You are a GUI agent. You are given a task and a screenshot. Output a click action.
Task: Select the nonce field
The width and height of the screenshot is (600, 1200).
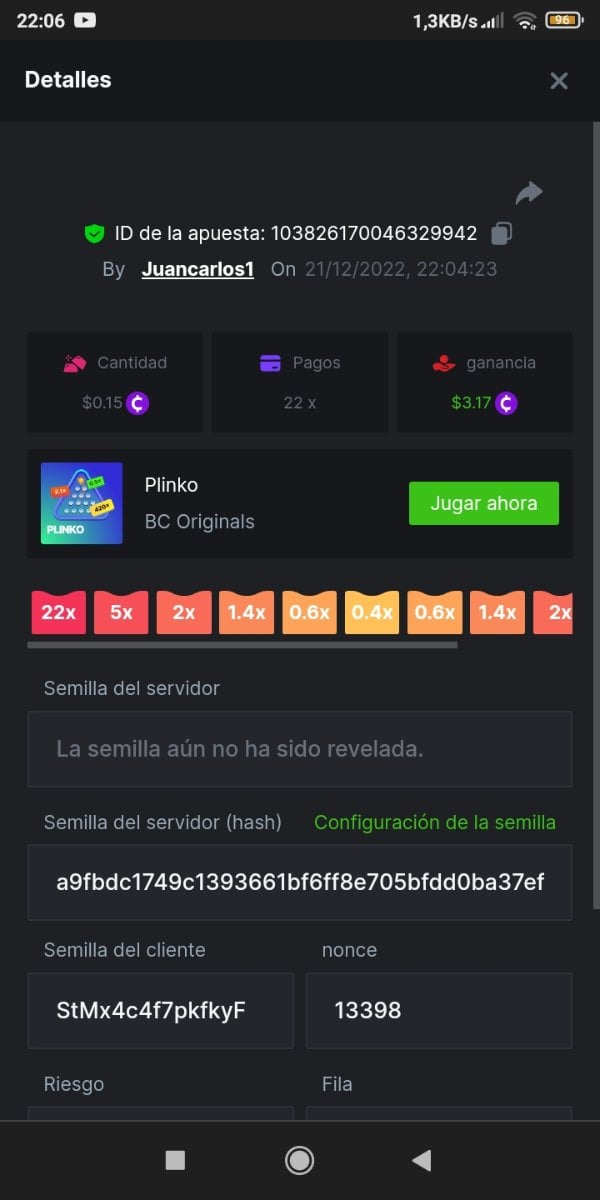(439, 1010)
